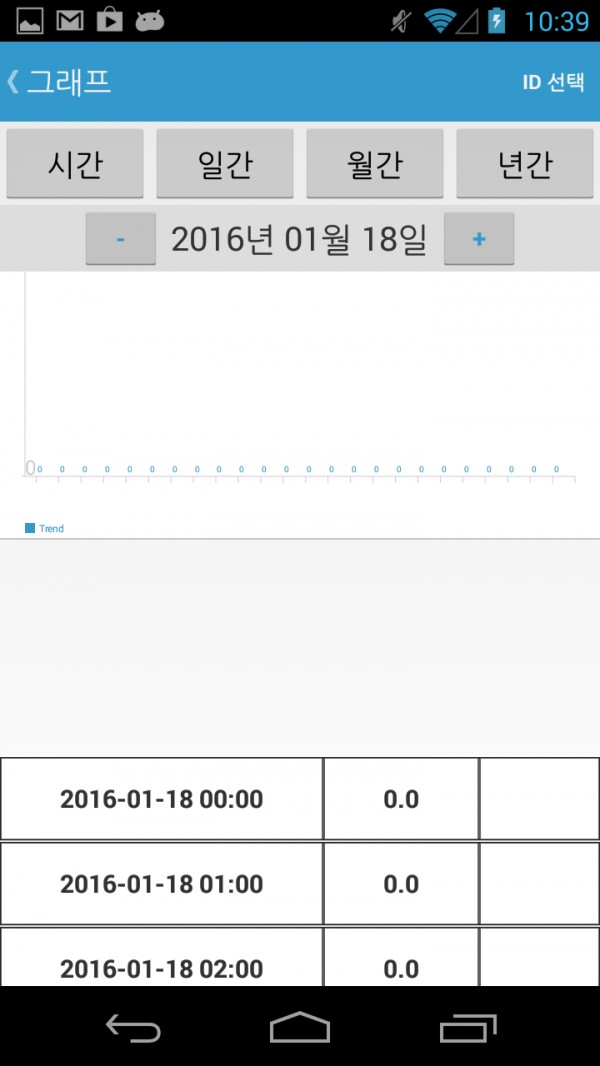Show the 월간 graph

click(374, 164)
